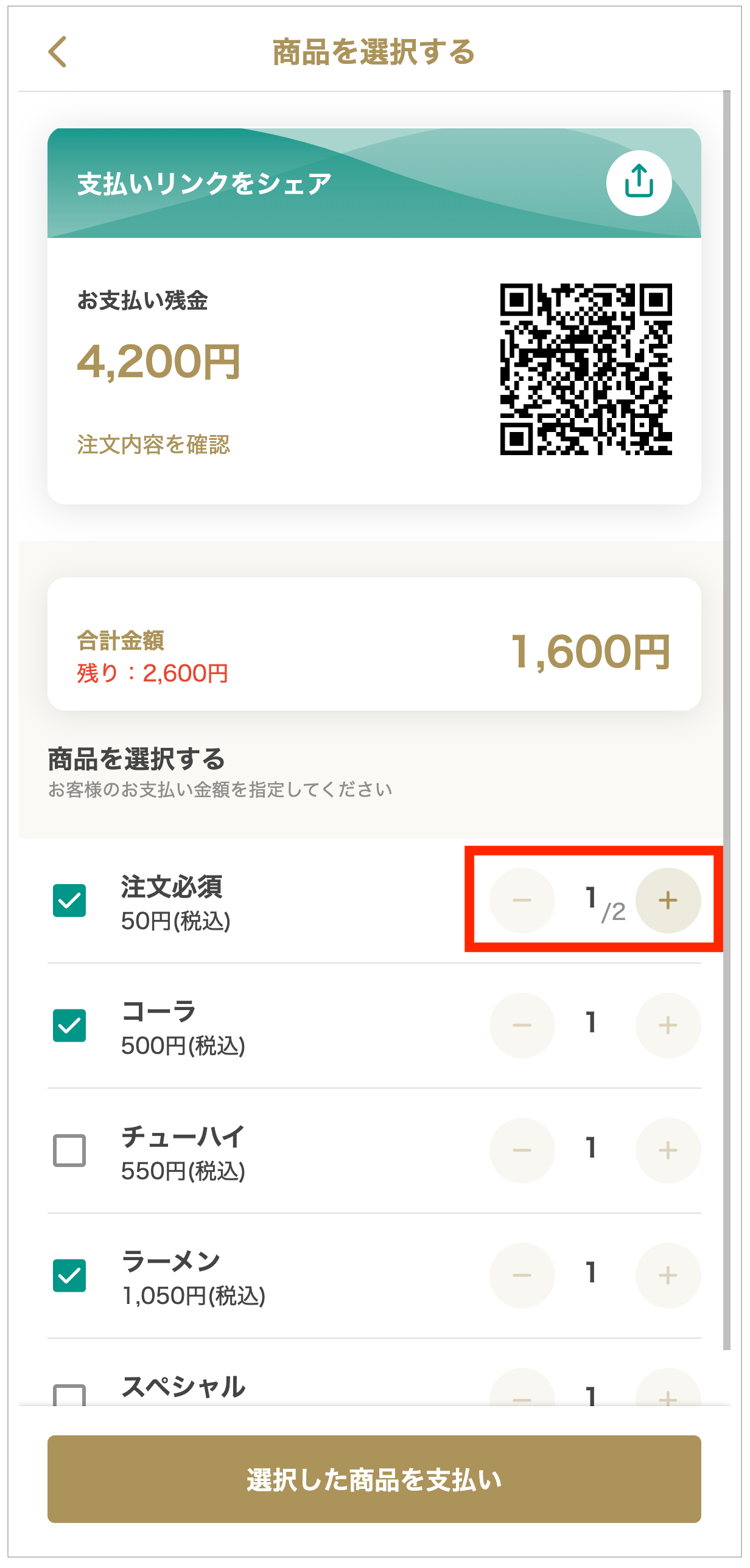Deselect the ラーメン checkbox

click(x=69, y=1275)
